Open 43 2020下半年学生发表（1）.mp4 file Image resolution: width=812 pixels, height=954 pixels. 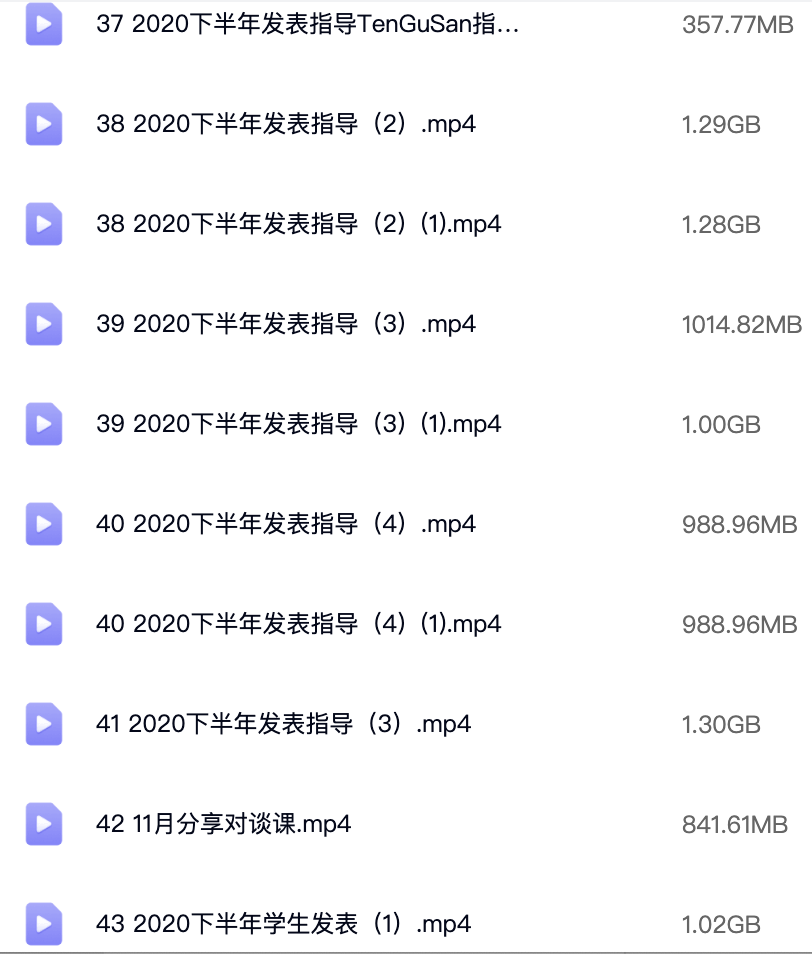284,925
